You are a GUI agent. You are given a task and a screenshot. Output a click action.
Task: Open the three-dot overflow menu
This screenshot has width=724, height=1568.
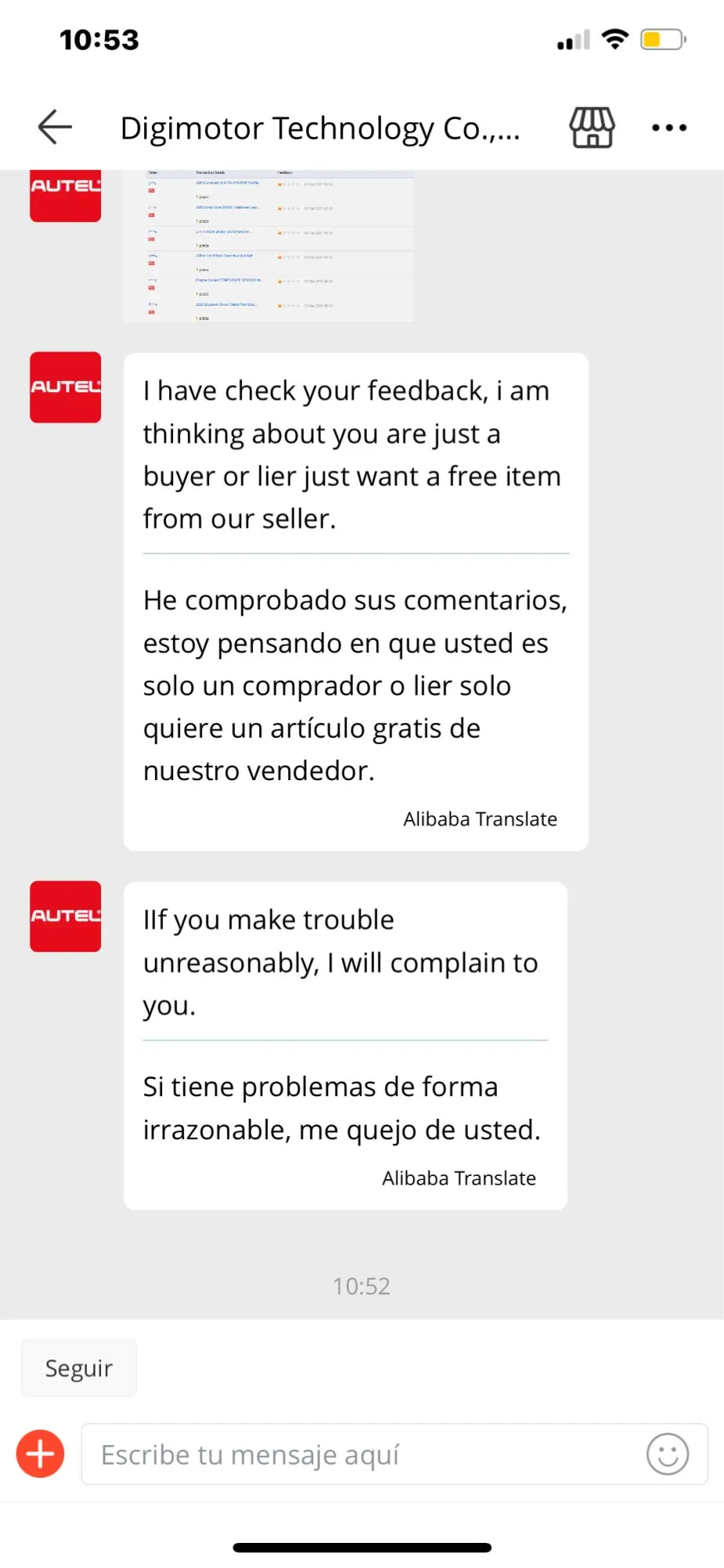point(669,127)
